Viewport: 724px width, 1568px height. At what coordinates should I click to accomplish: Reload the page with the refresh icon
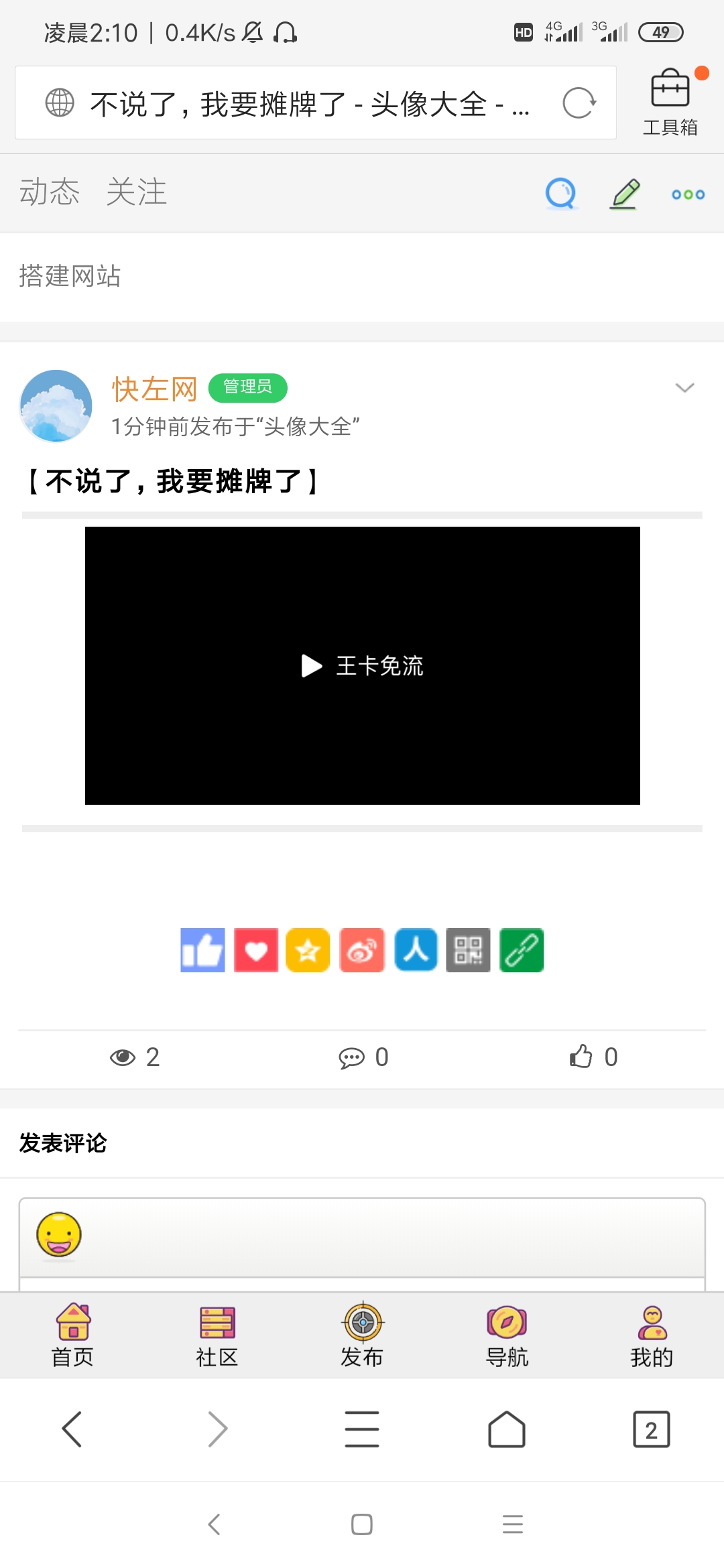579,103
